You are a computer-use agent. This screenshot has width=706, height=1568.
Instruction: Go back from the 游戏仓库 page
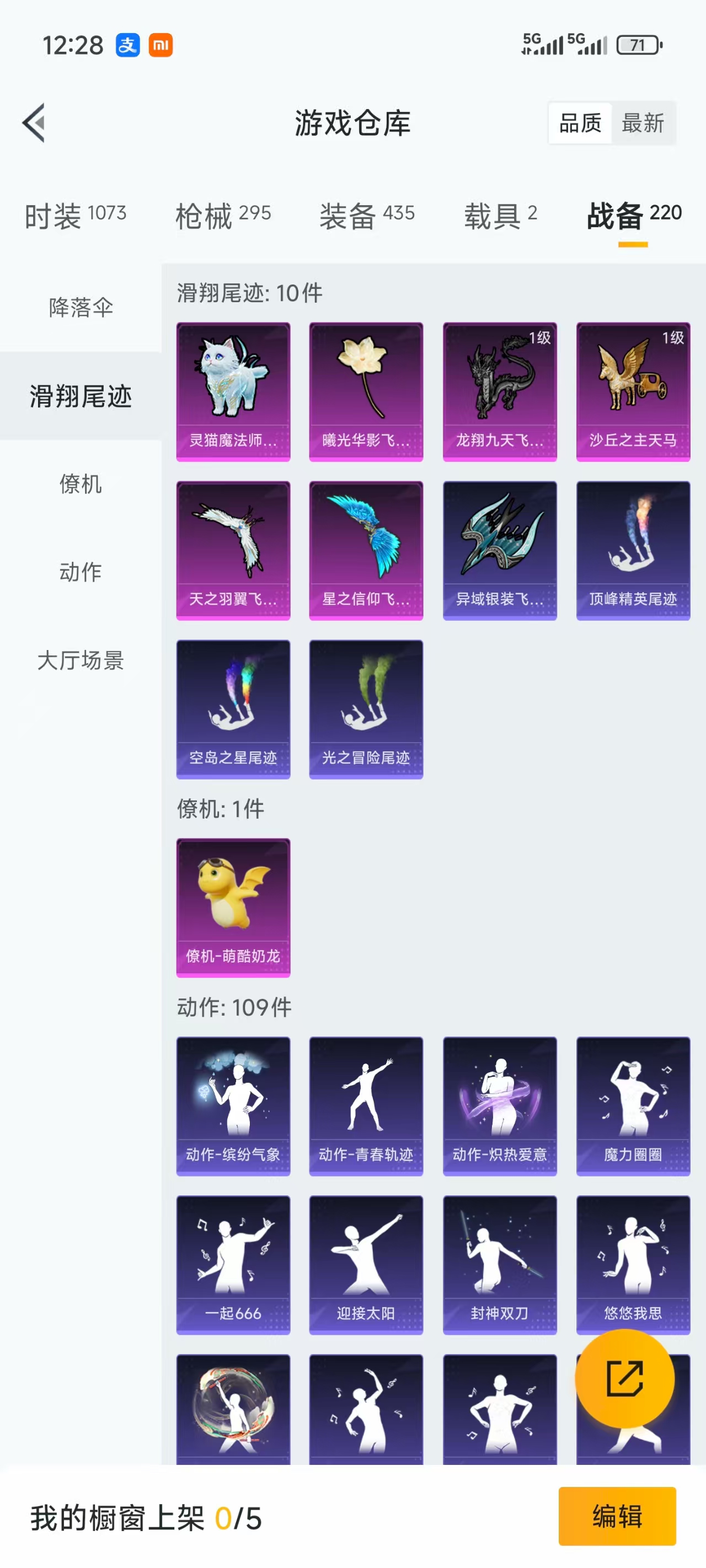[x=35, y=123]
